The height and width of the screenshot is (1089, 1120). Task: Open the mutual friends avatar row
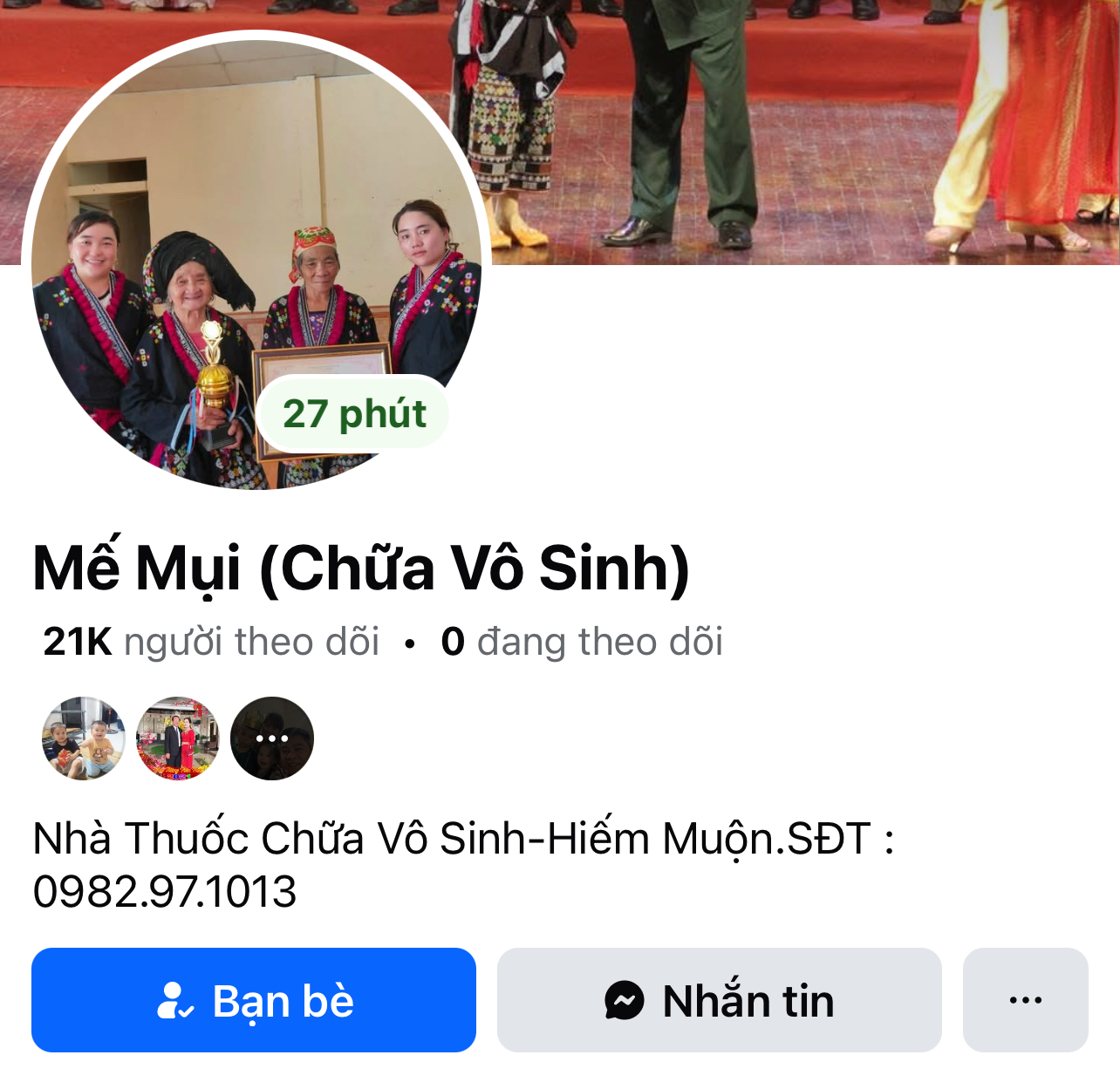tap(178, 738)
